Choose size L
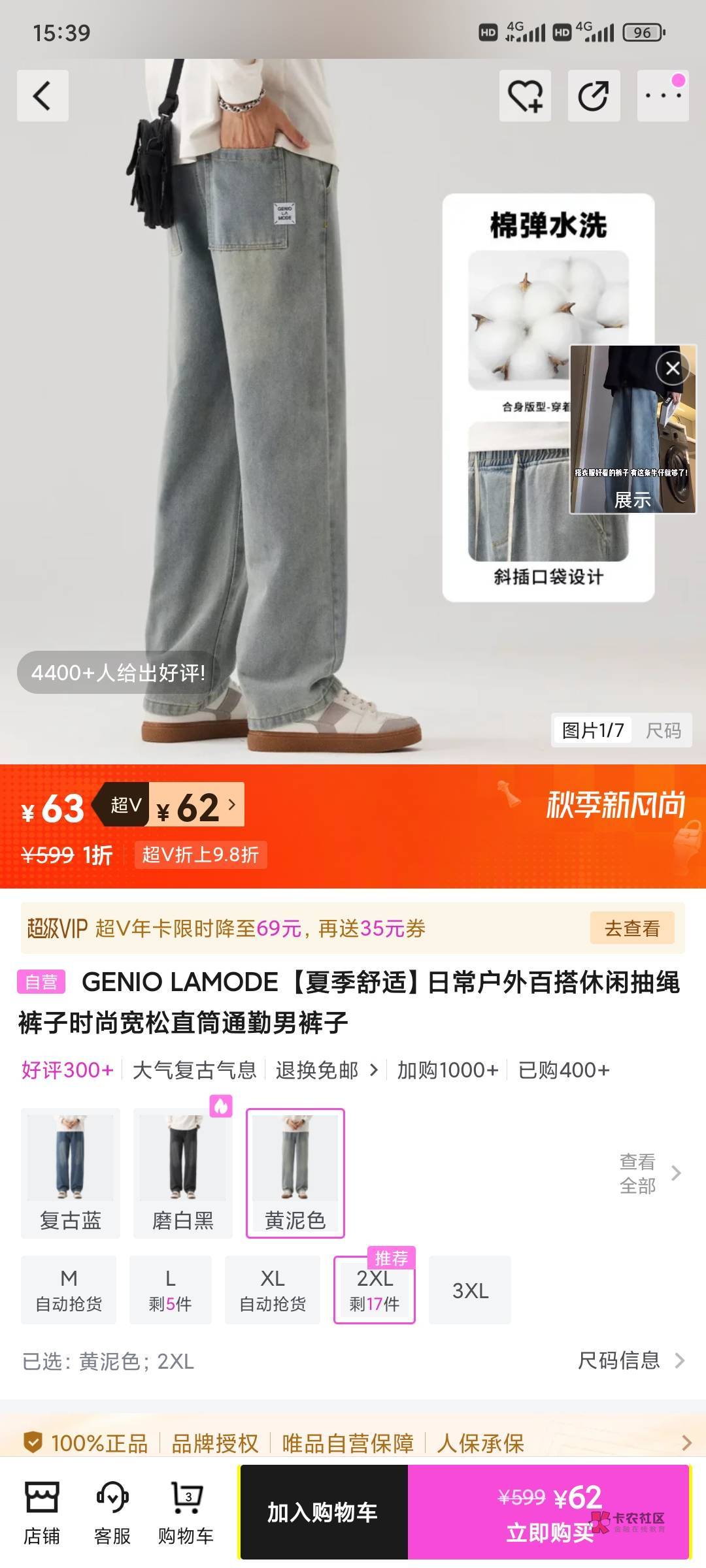 [171, 1290]
